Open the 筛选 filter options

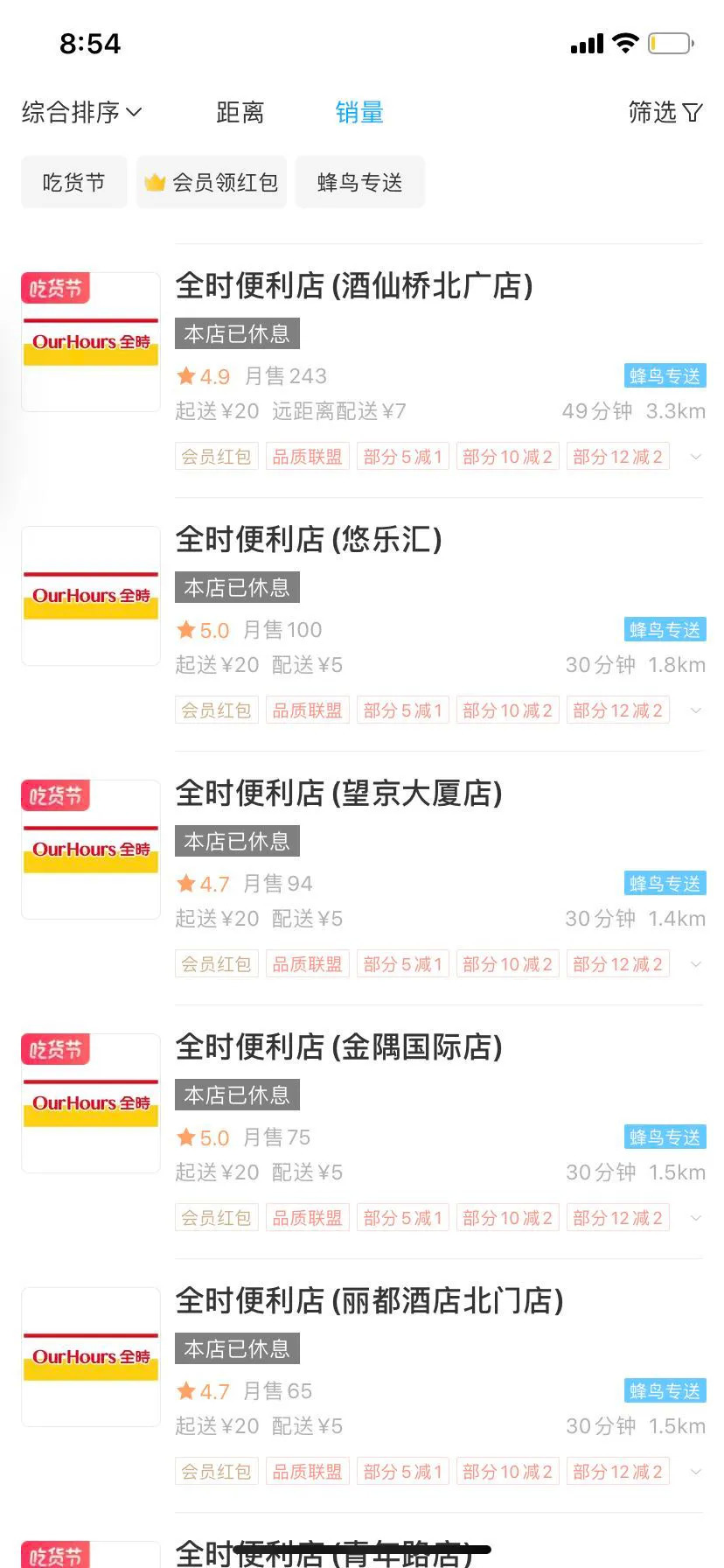(665, 113)
